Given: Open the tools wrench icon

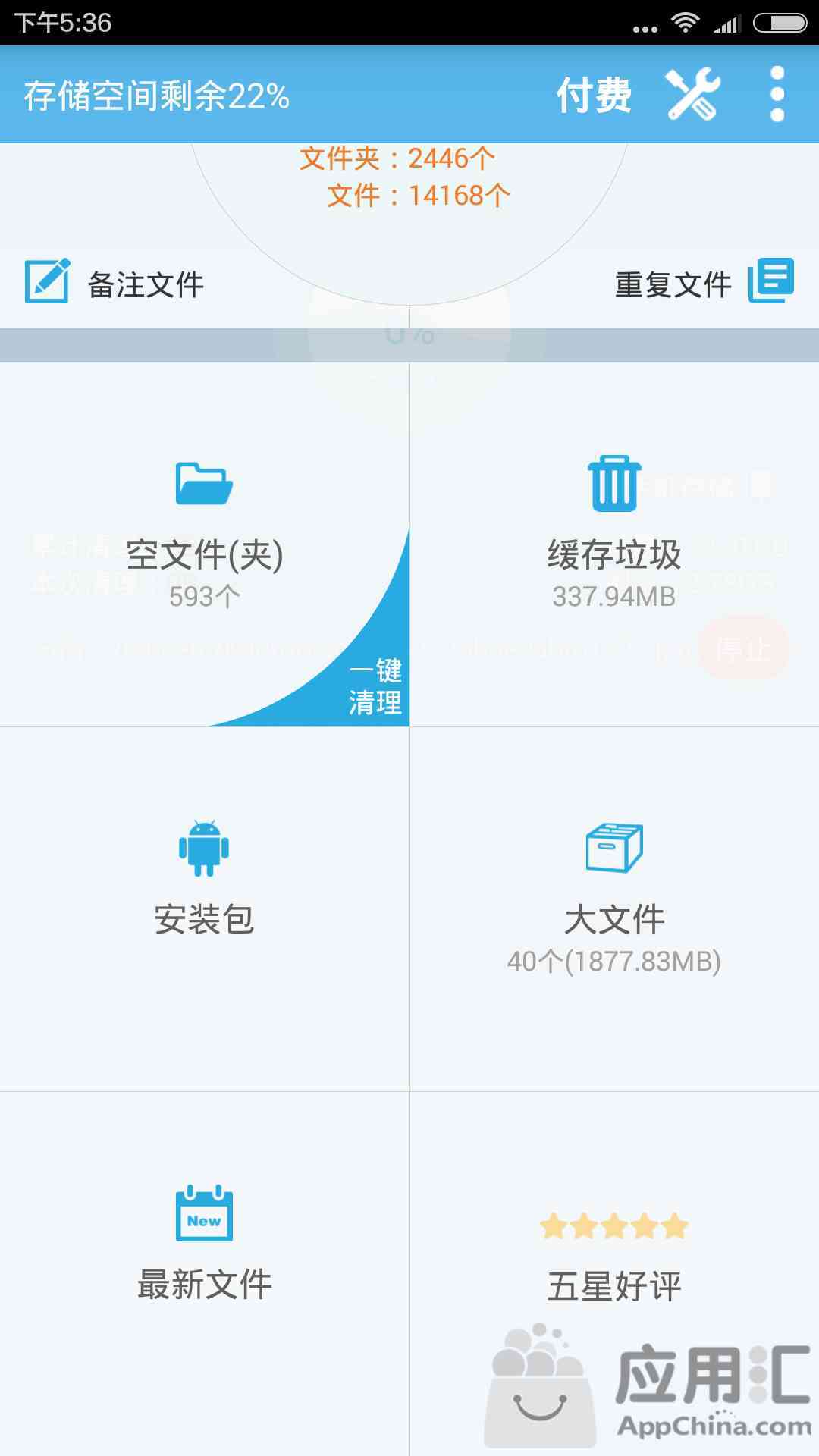Looking at the screenshot, I should click(692, 95).
